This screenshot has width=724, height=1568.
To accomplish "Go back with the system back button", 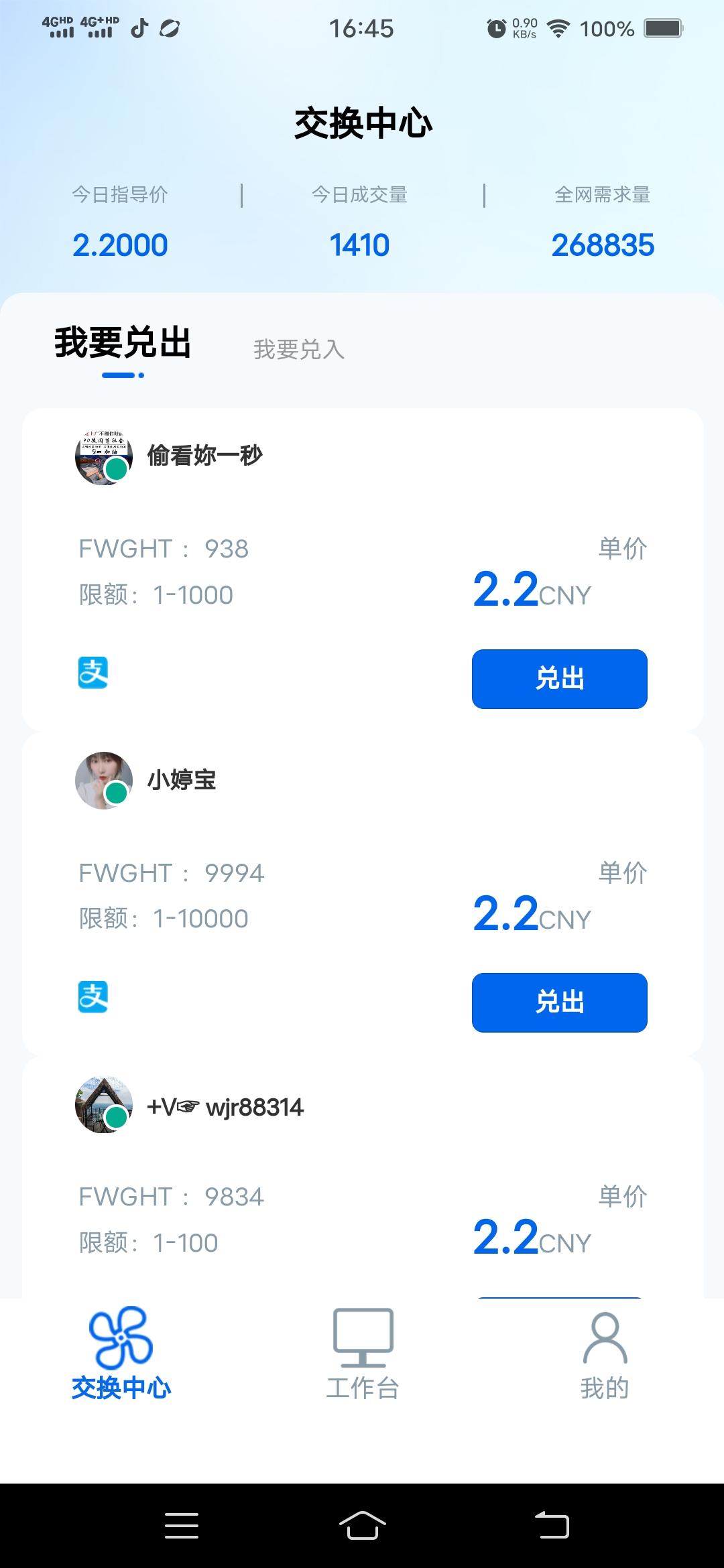I will pyautogui.click(x=552, y=1526).
